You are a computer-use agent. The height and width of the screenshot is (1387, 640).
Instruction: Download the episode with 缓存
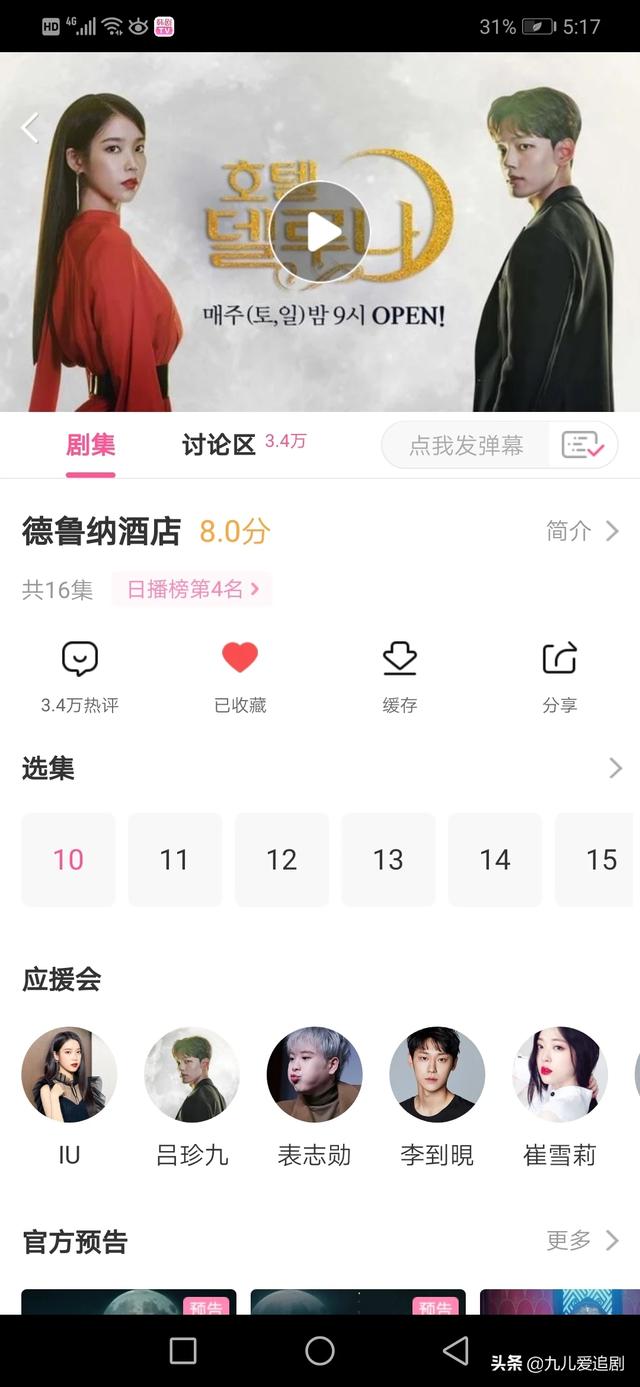tap(400, 675)
